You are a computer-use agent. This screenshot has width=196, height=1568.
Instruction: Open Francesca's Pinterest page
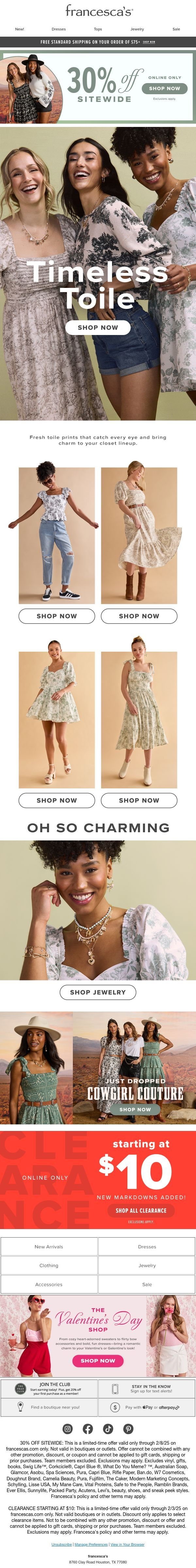click(x=128, y=1429)
